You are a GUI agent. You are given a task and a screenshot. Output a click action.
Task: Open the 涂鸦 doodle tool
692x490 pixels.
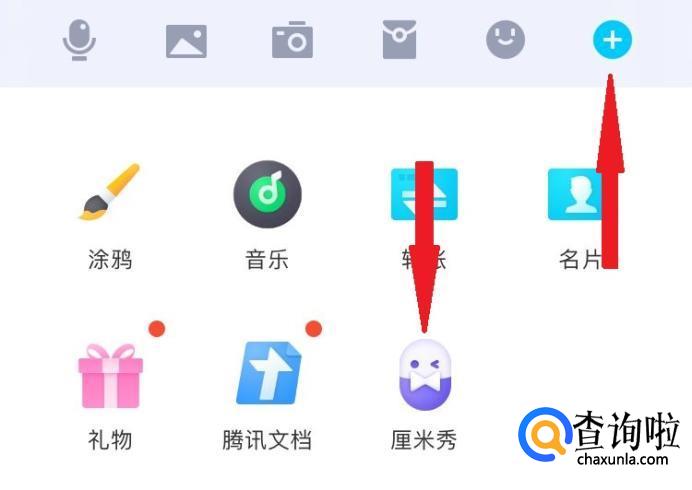(x=110, y=196)
